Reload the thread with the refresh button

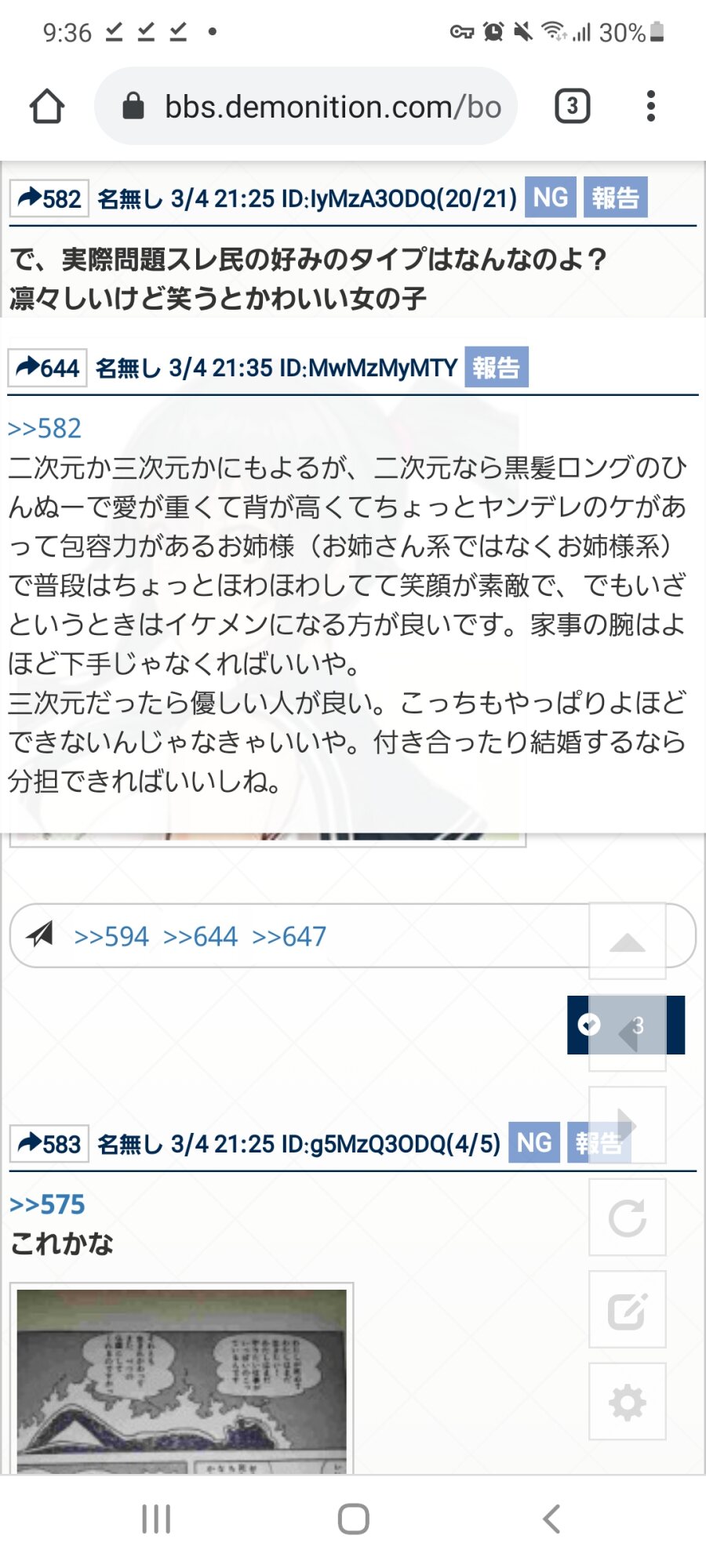(627, 1218)
